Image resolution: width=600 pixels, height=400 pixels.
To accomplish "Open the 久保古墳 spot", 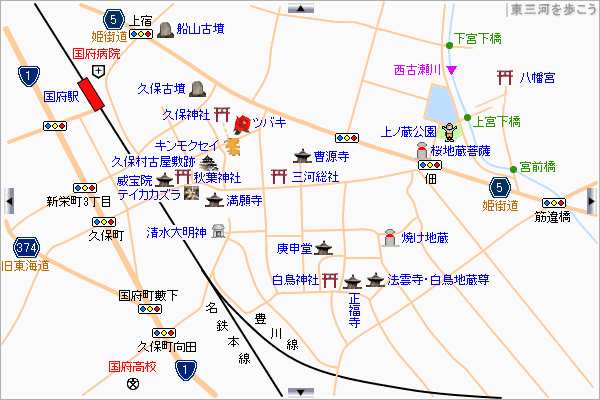I will point(198,88).
